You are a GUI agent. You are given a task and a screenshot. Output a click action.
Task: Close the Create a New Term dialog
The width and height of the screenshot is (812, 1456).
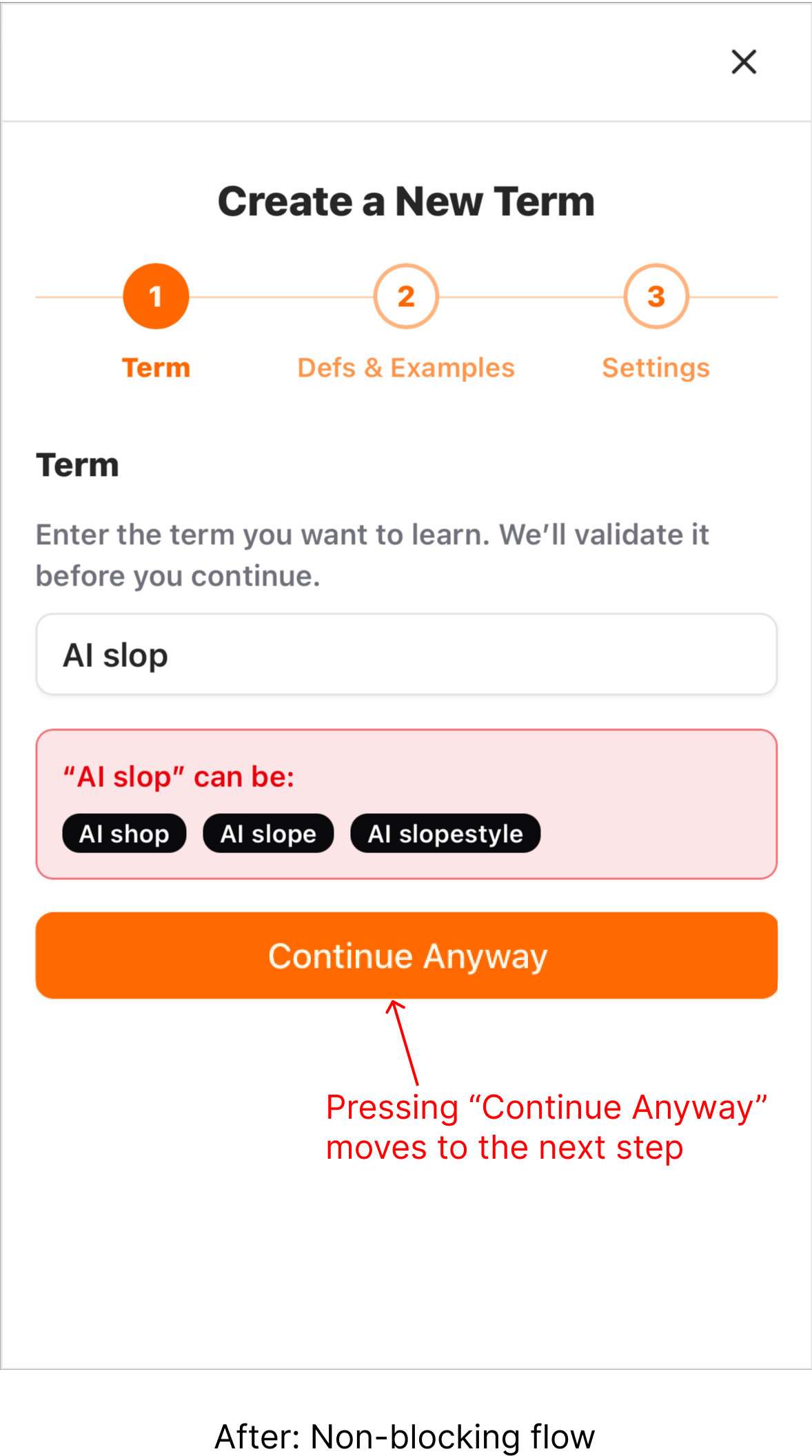tap(744, 62)
